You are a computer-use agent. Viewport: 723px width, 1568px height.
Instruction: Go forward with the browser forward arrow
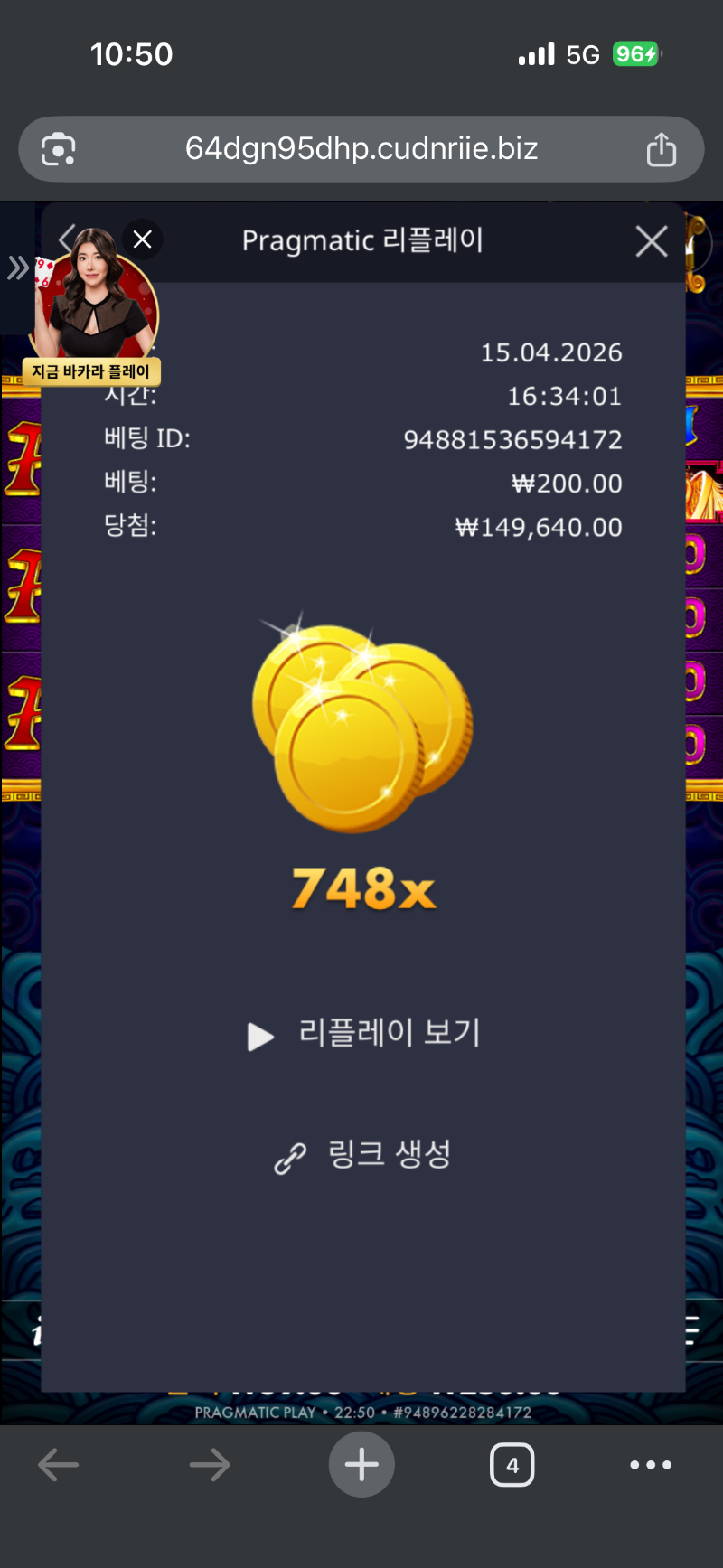pyautogui.click(x=210, y=1465)
